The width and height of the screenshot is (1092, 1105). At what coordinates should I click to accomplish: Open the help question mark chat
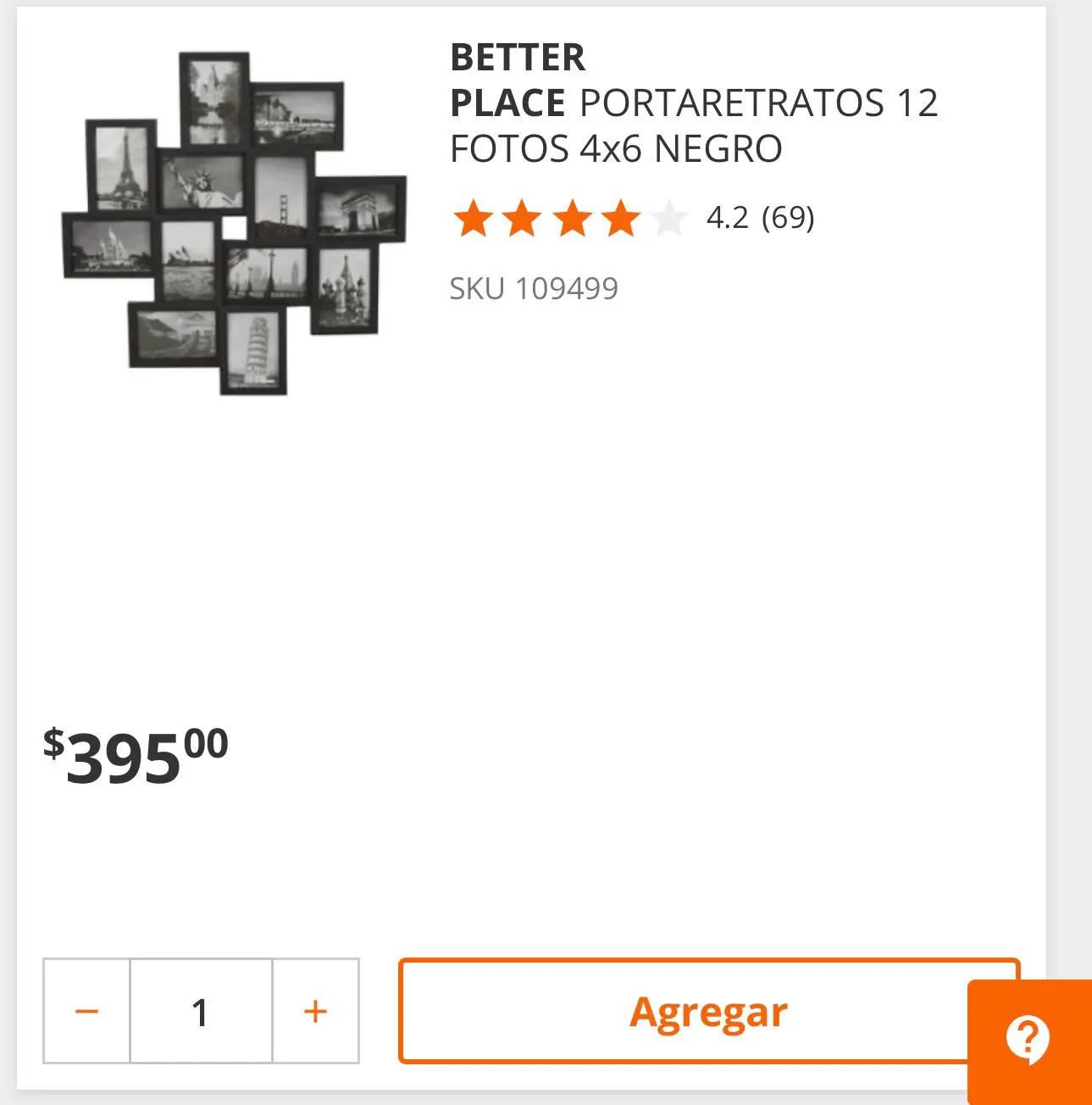[1028, 1038]
